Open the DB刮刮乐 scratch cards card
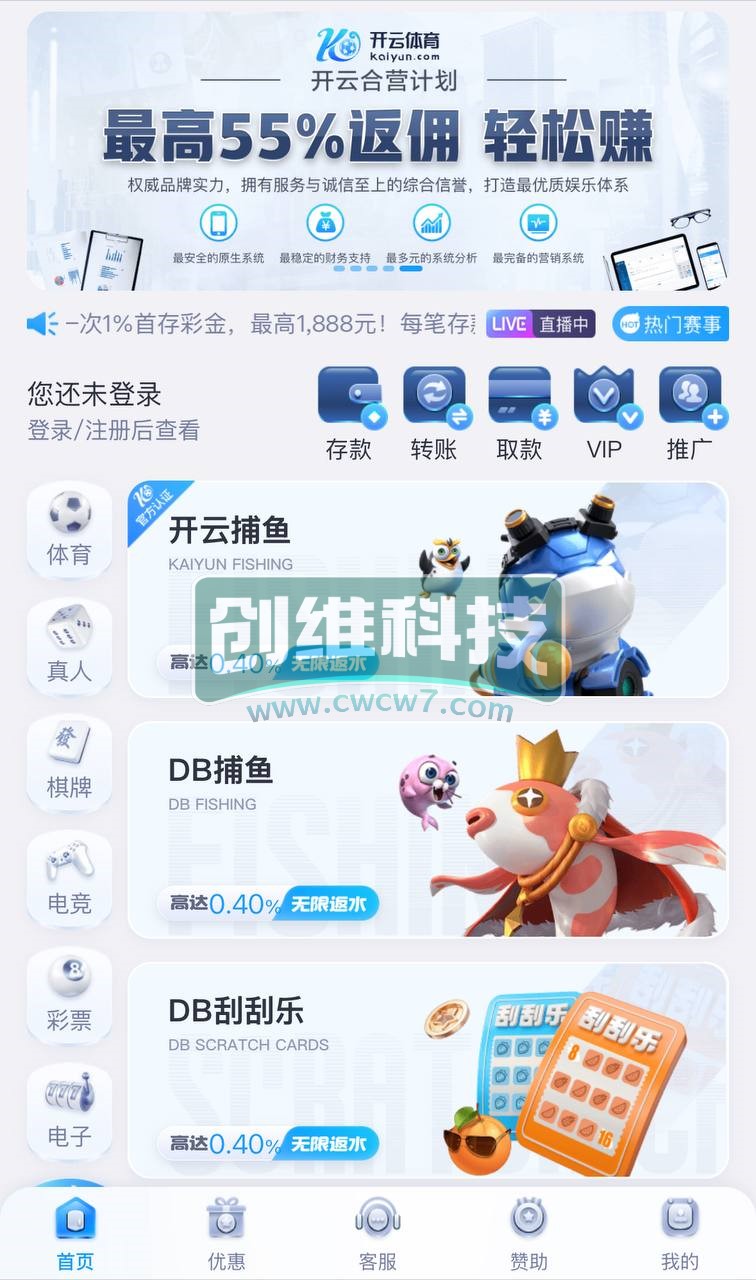 428,1070
